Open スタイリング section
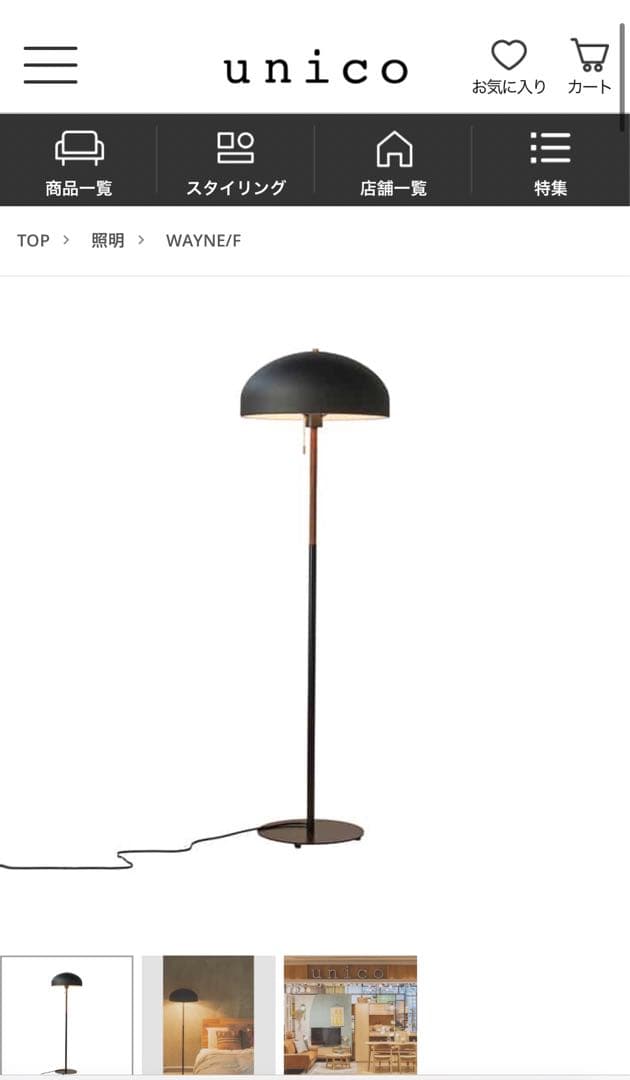 pos(236,161)
